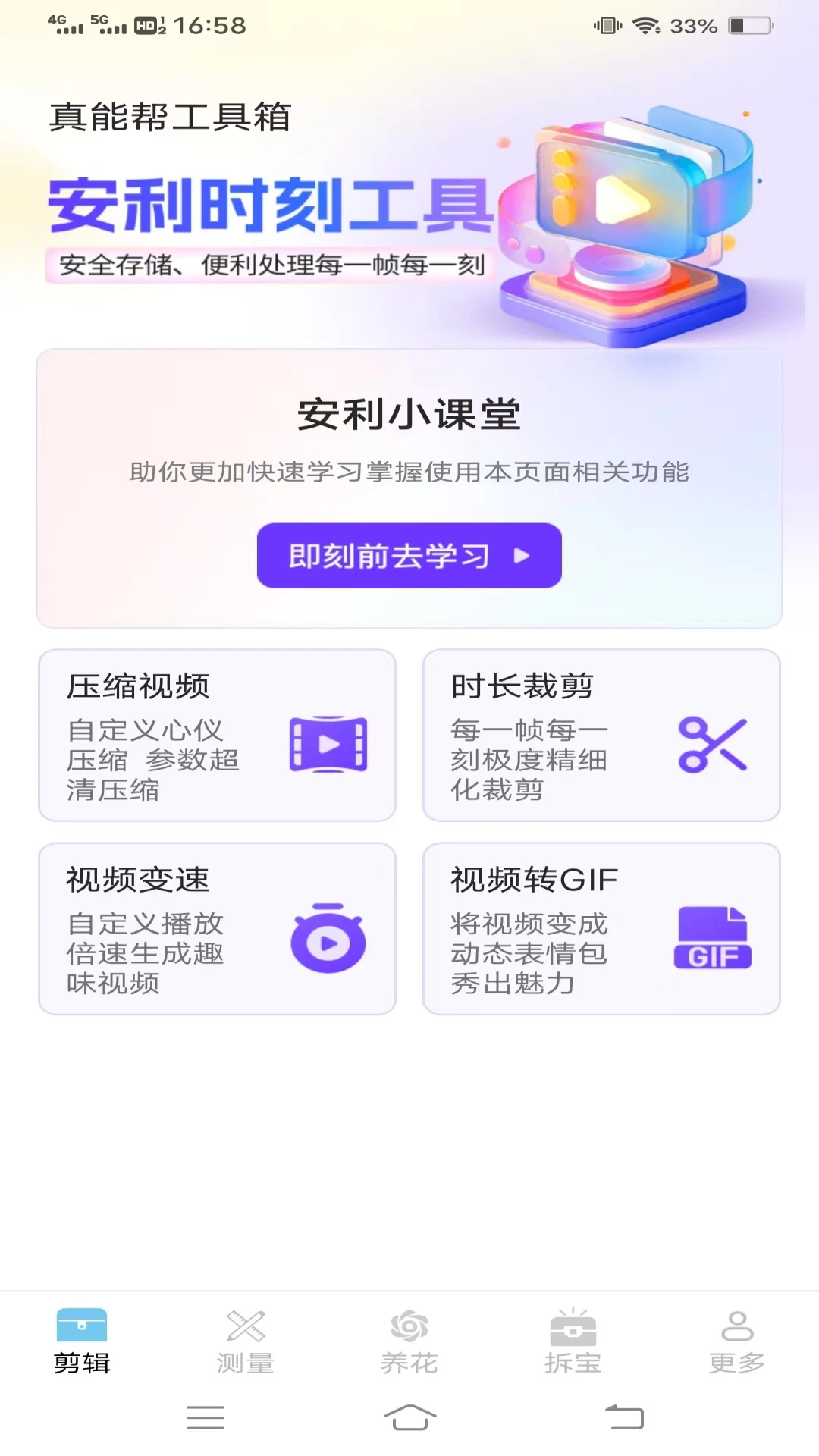Tap the play arrow on the learn button
Screen dimensions: 819x1456
coord(520,556)
